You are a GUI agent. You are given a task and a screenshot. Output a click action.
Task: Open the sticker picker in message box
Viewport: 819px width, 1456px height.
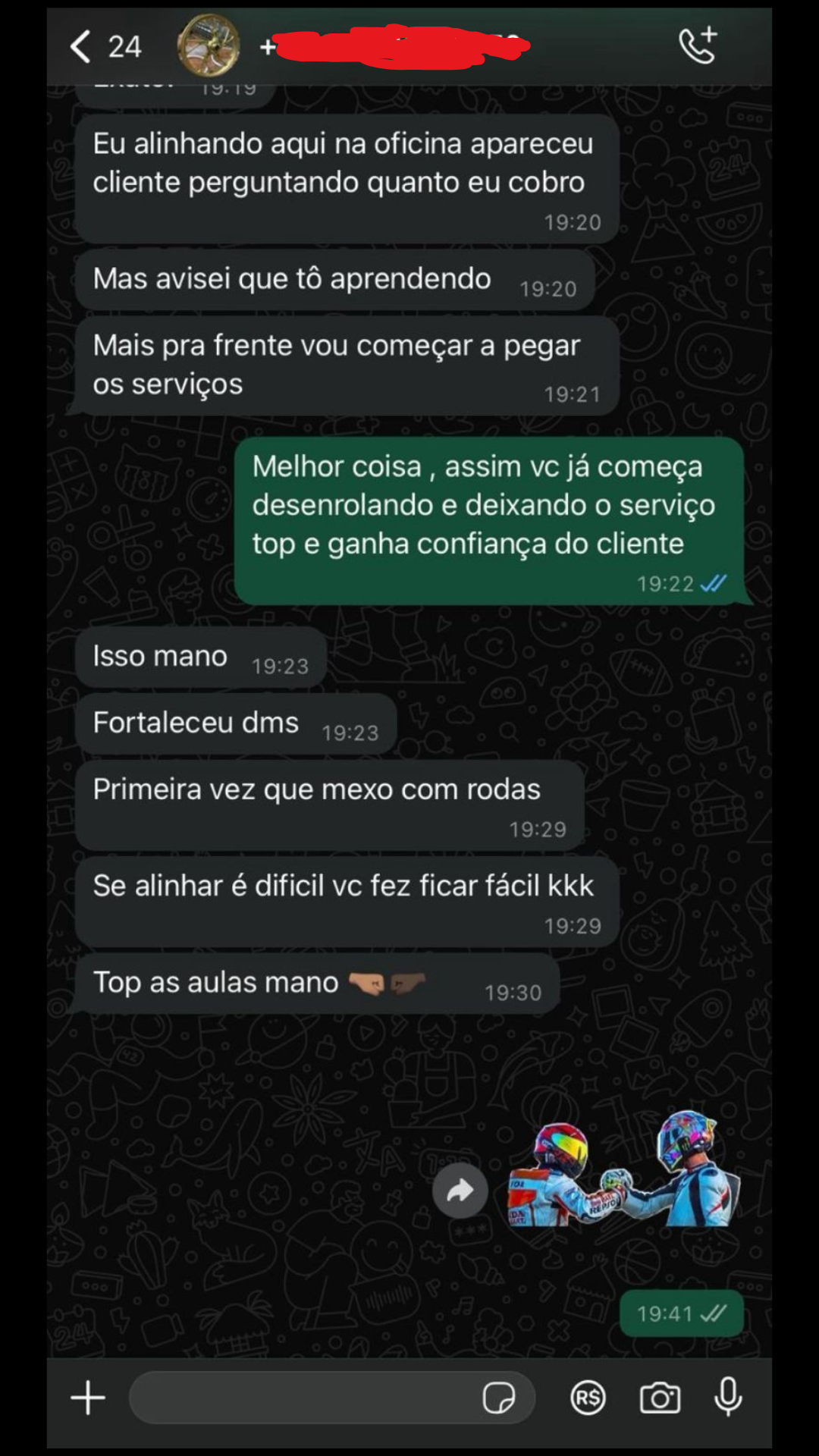[498, 1398]
